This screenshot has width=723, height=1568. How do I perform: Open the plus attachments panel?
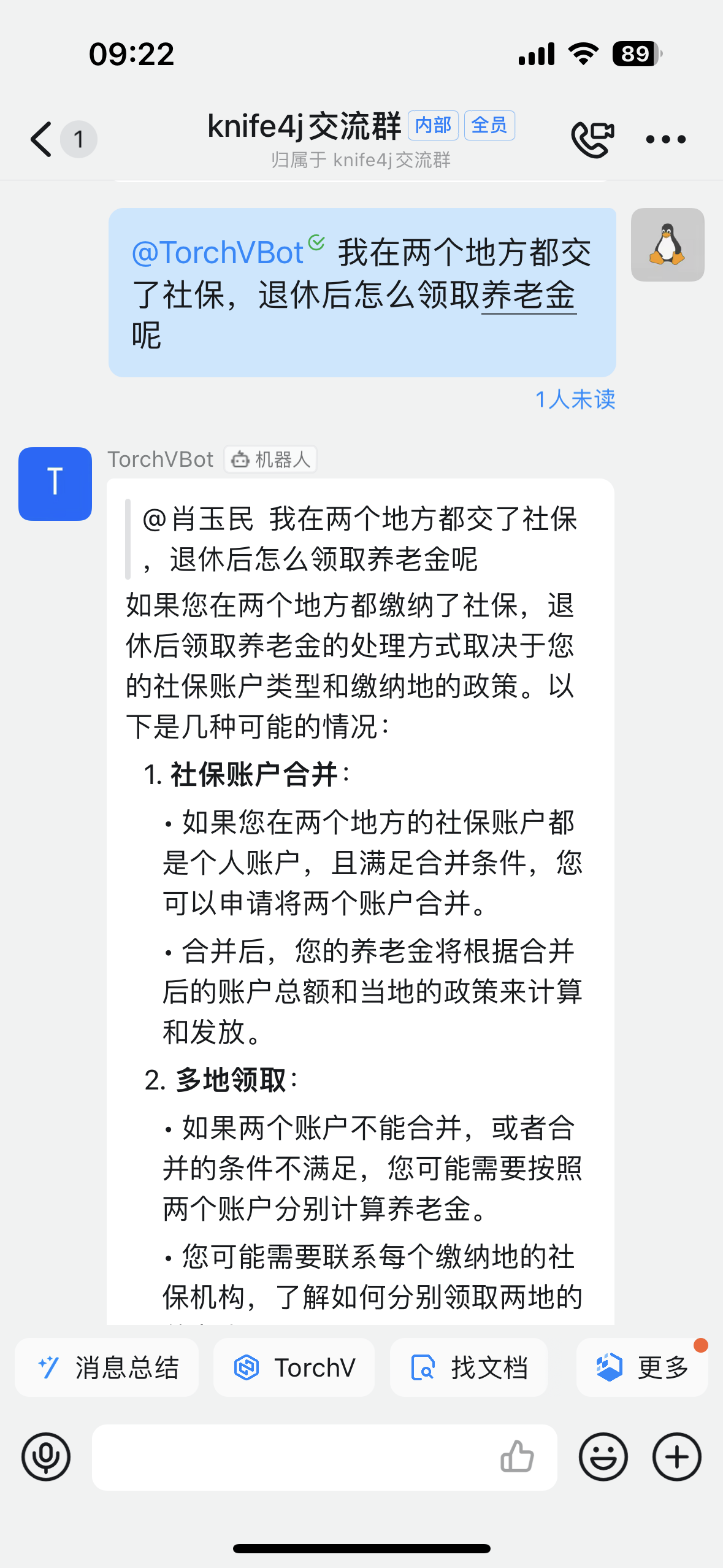click(x=676, y=1457)
